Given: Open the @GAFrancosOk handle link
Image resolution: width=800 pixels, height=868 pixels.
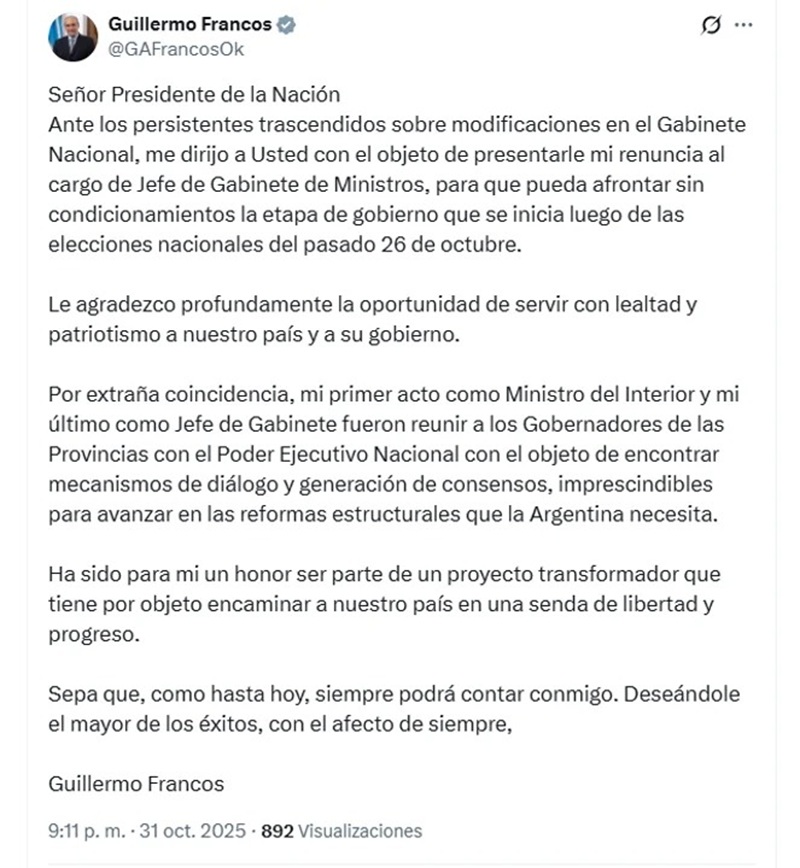Looking at the screenshot, I should [175, 48].
